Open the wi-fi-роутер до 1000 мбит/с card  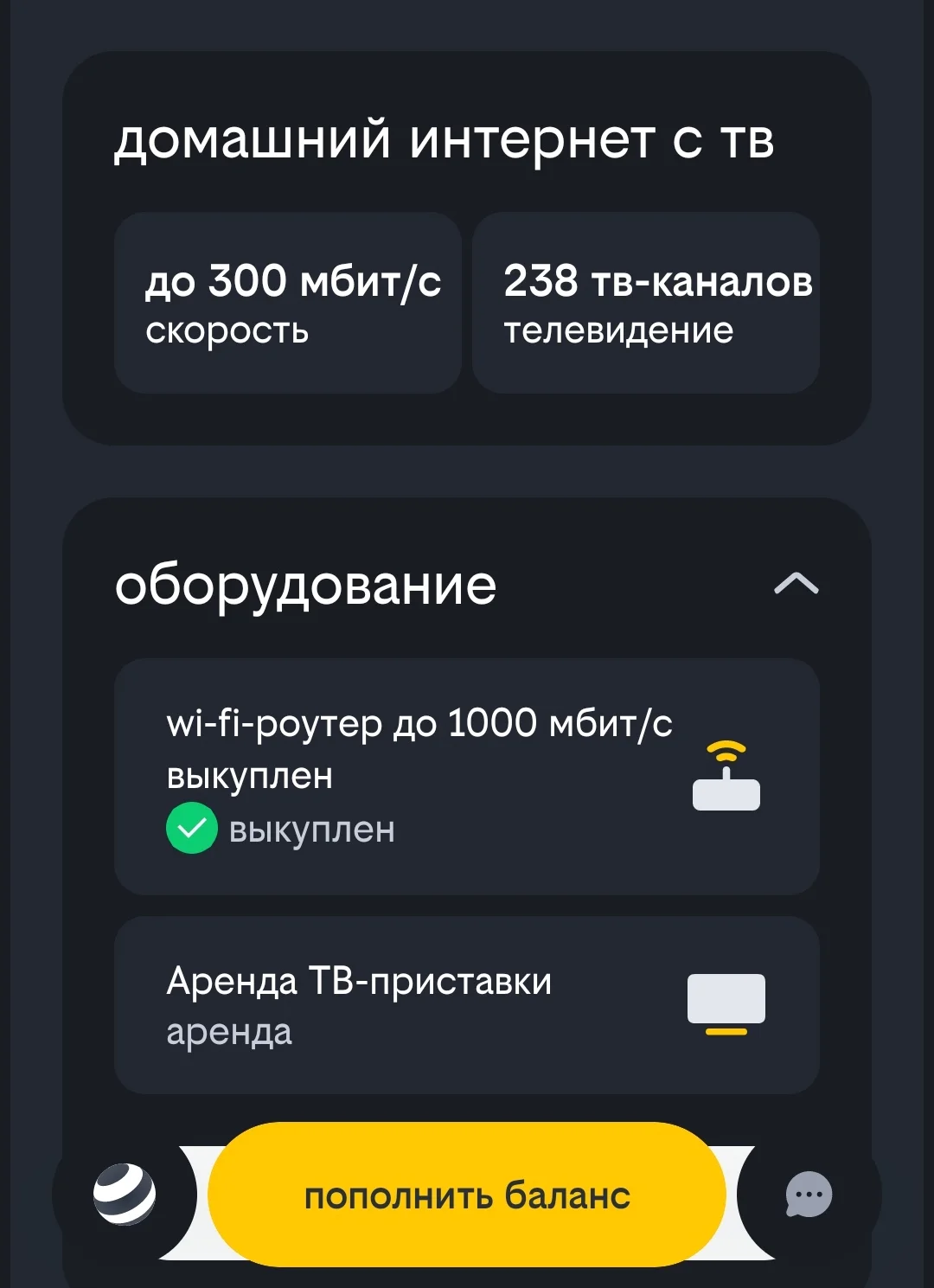pos(467,776)
